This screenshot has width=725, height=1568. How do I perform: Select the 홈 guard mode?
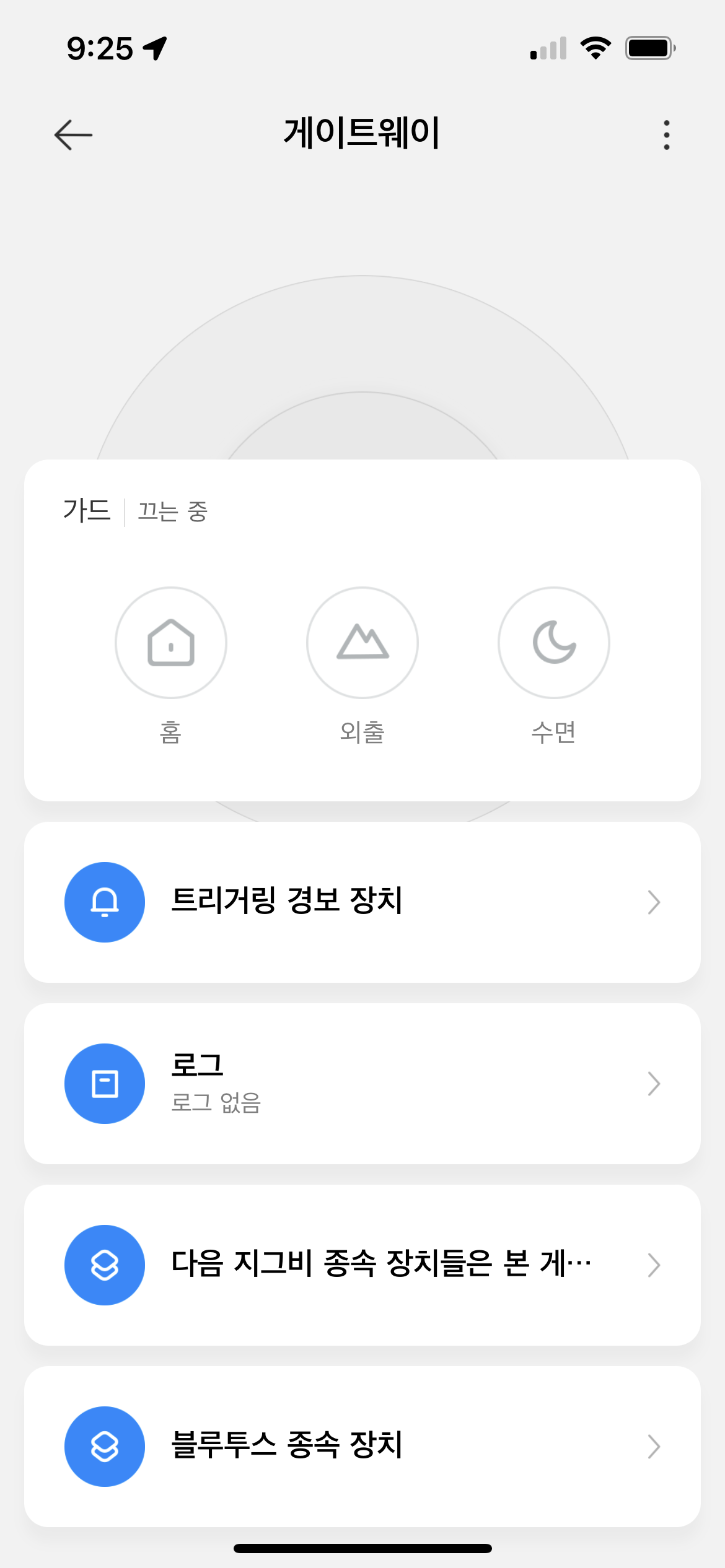[x=171, y=643]
